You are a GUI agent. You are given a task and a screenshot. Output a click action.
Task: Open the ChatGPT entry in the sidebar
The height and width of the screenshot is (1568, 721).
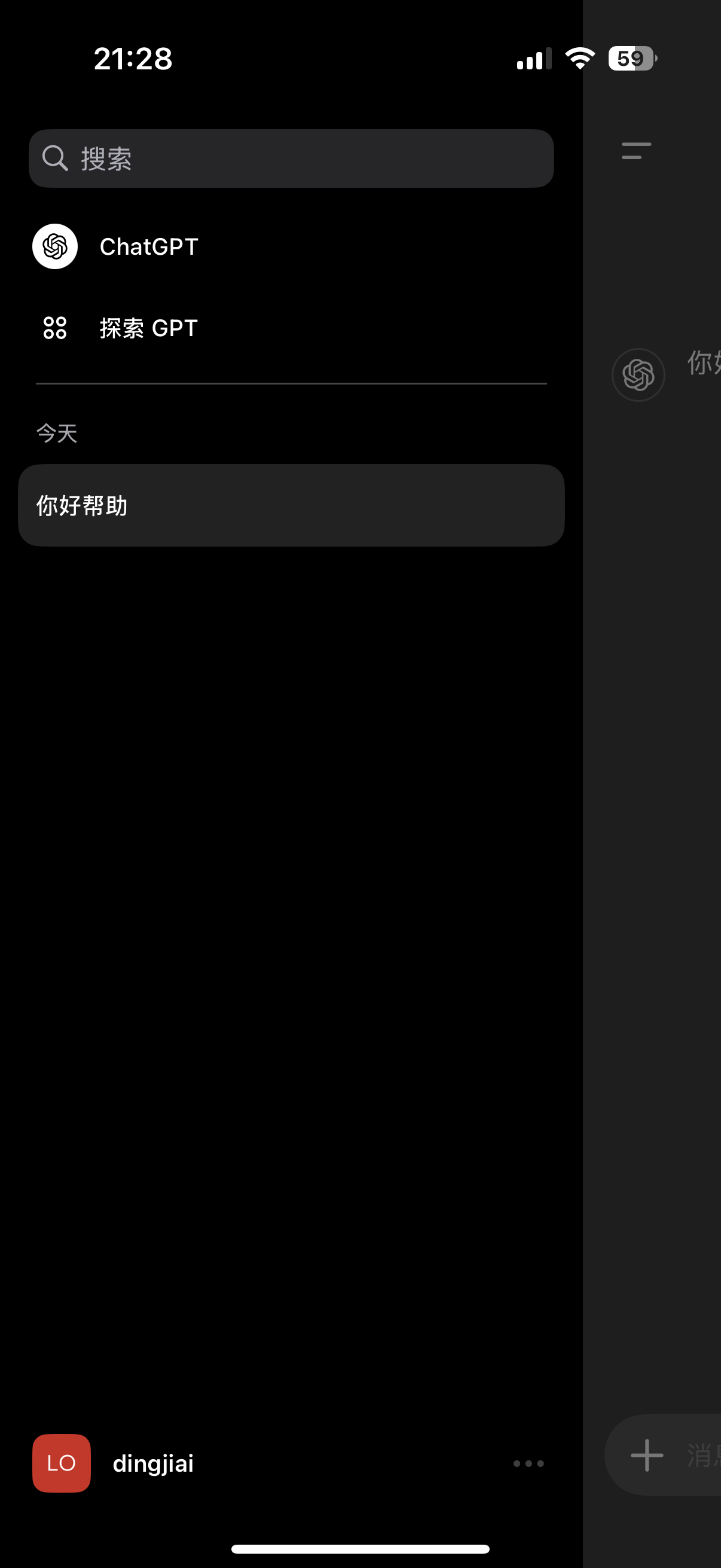point(148,247)
